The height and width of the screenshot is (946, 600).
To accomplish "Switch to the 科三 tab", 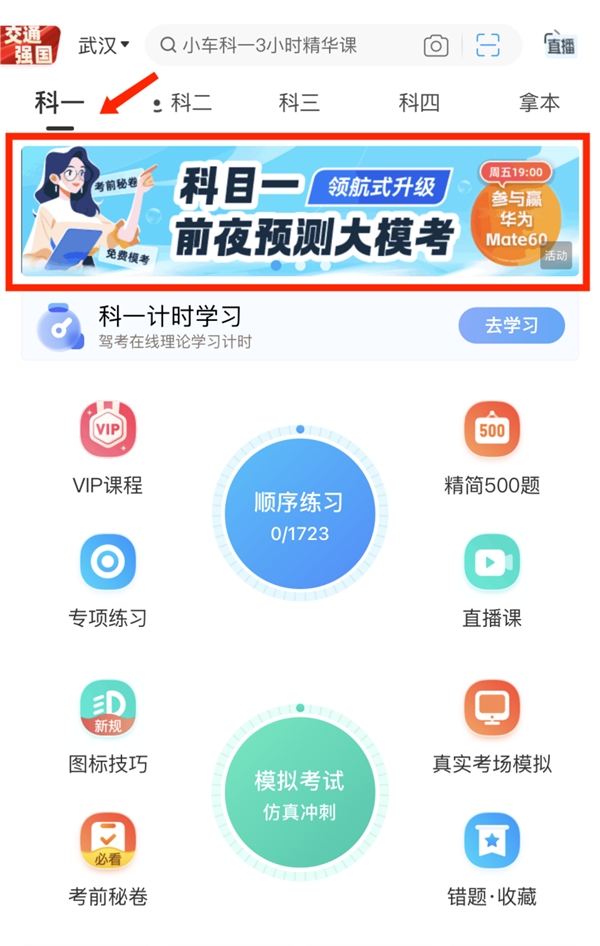I will [299, 102].
